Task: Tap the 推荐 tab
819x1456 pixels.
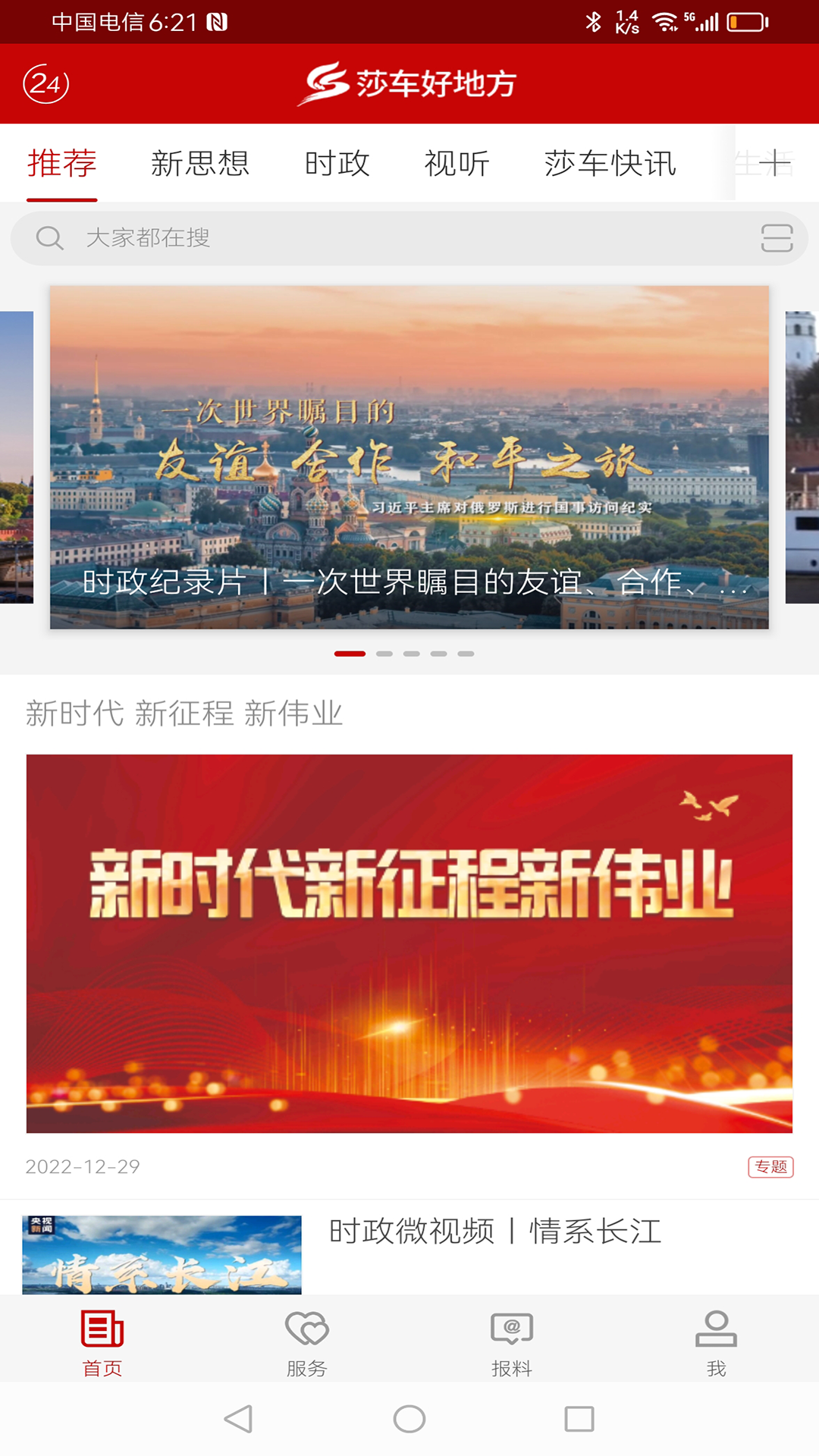Action: (x=62, y=164)
